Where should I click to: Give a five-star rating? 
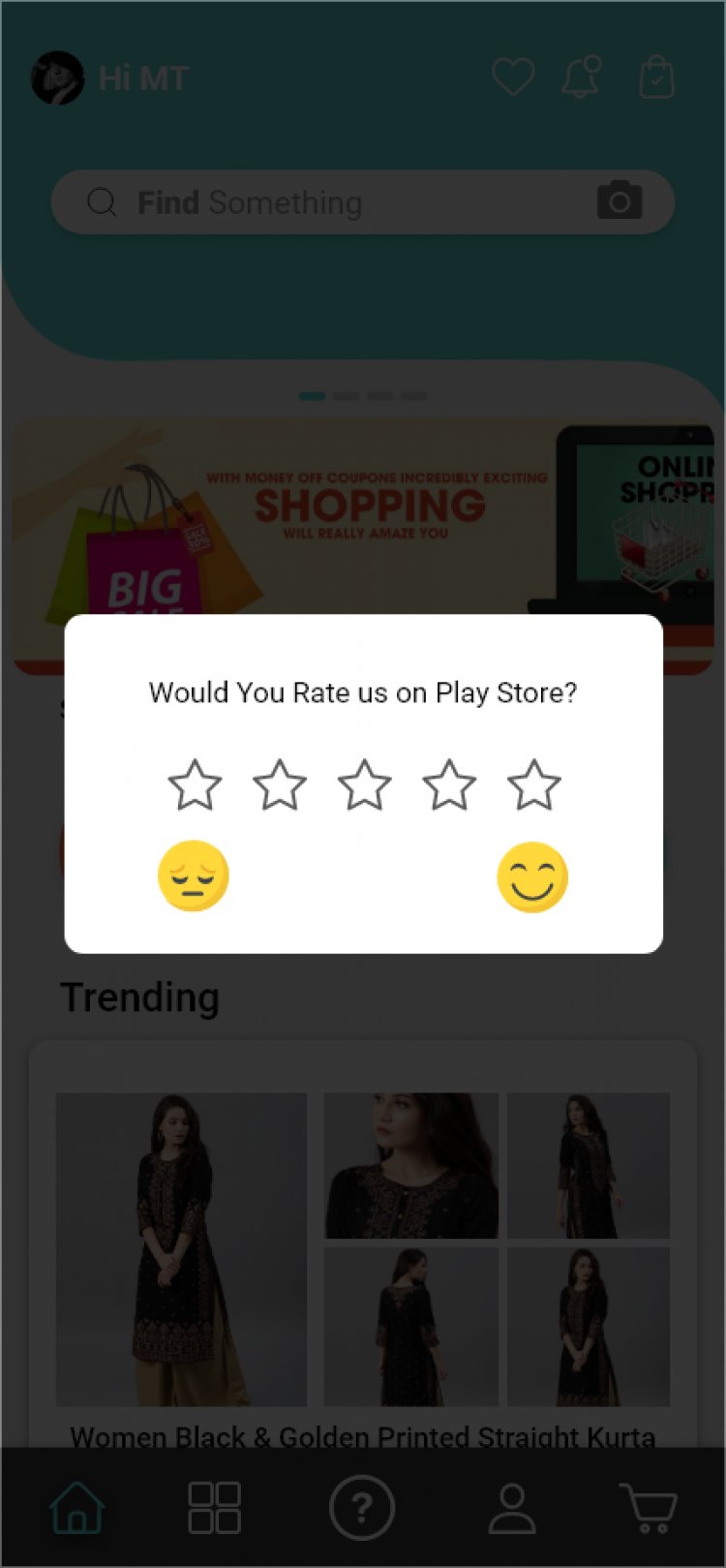(x=533, y=784)
